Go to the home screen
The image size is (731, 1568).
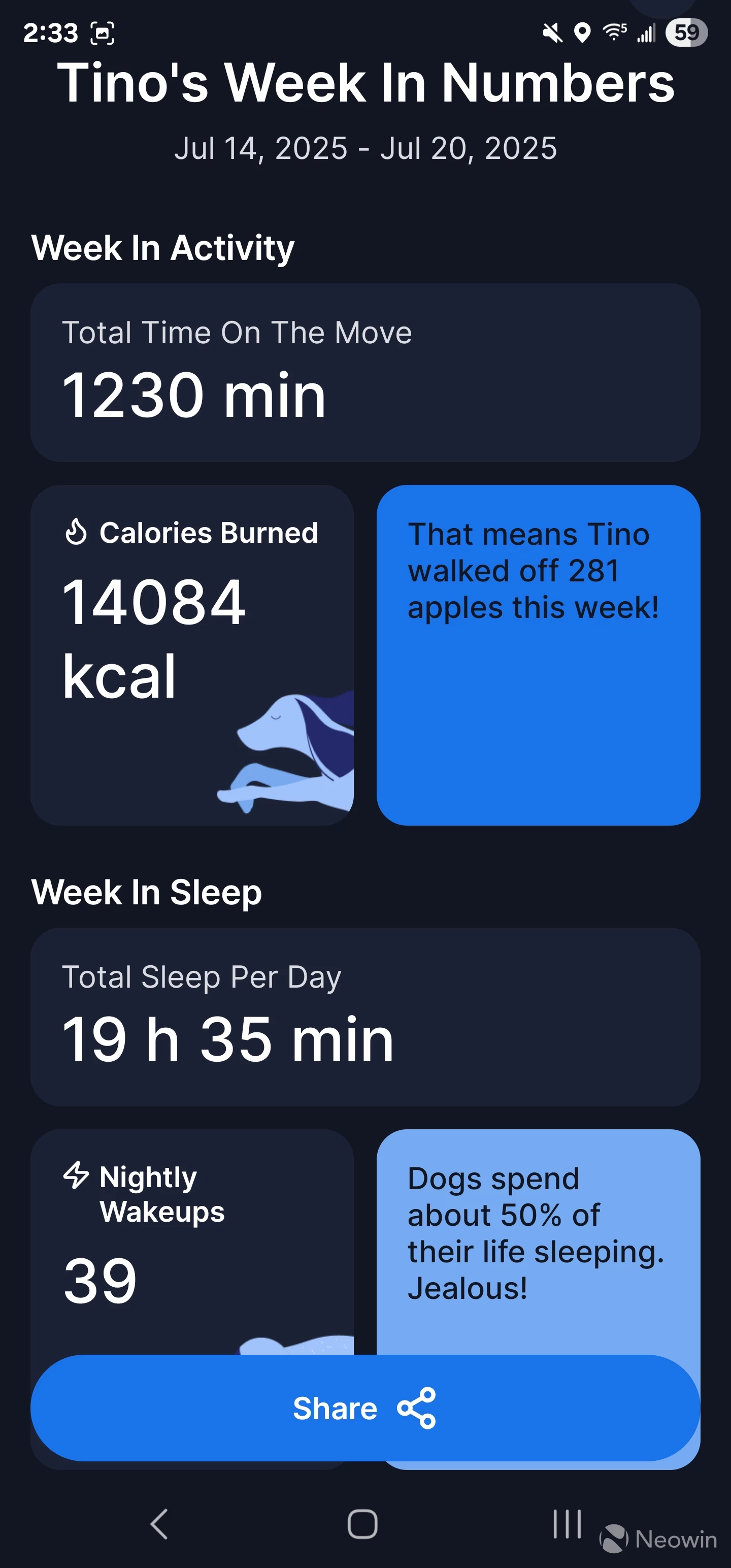(x=363, y=1524)
